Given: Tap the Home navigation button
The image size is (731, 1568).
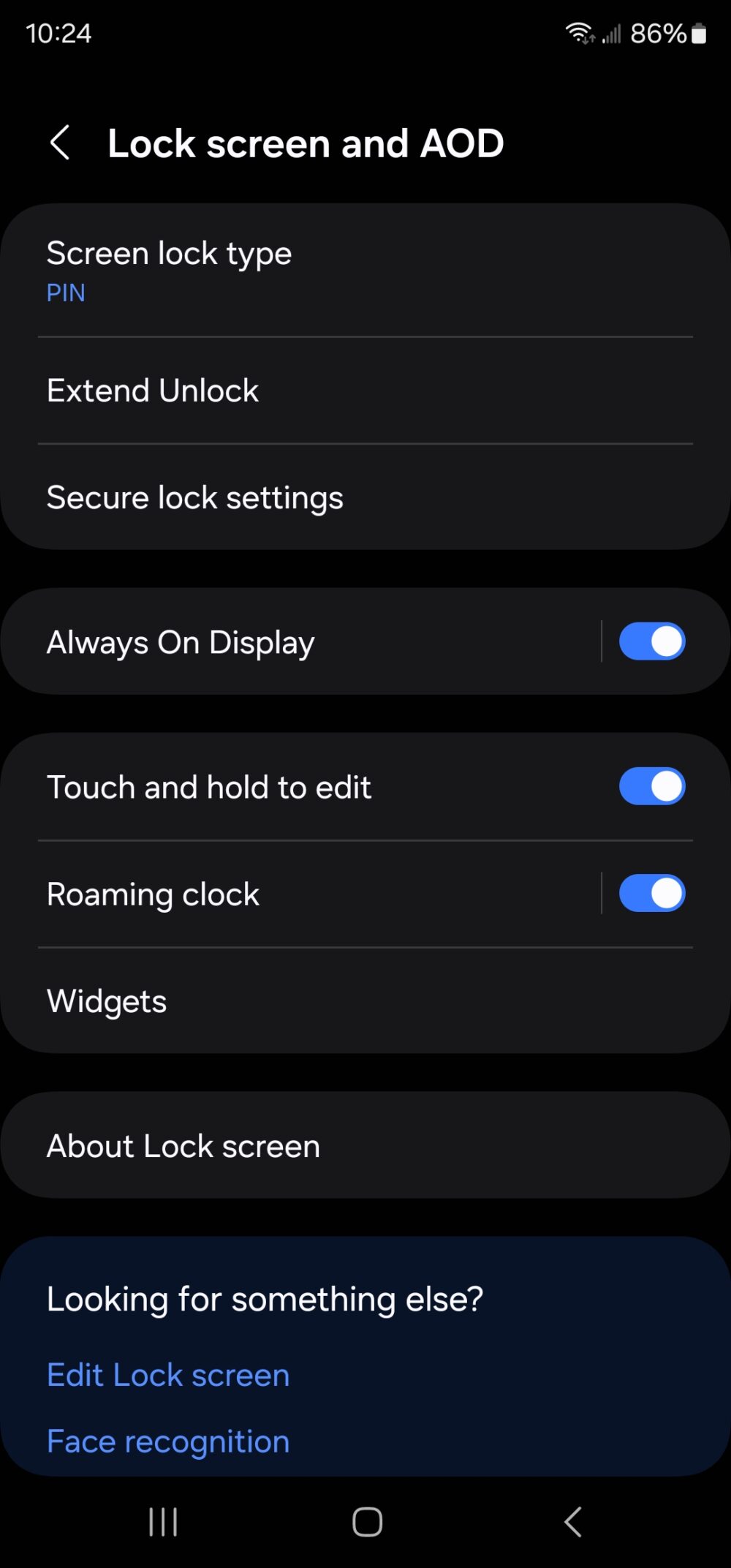Looking at the screenshot, I should click(366, 1521).
